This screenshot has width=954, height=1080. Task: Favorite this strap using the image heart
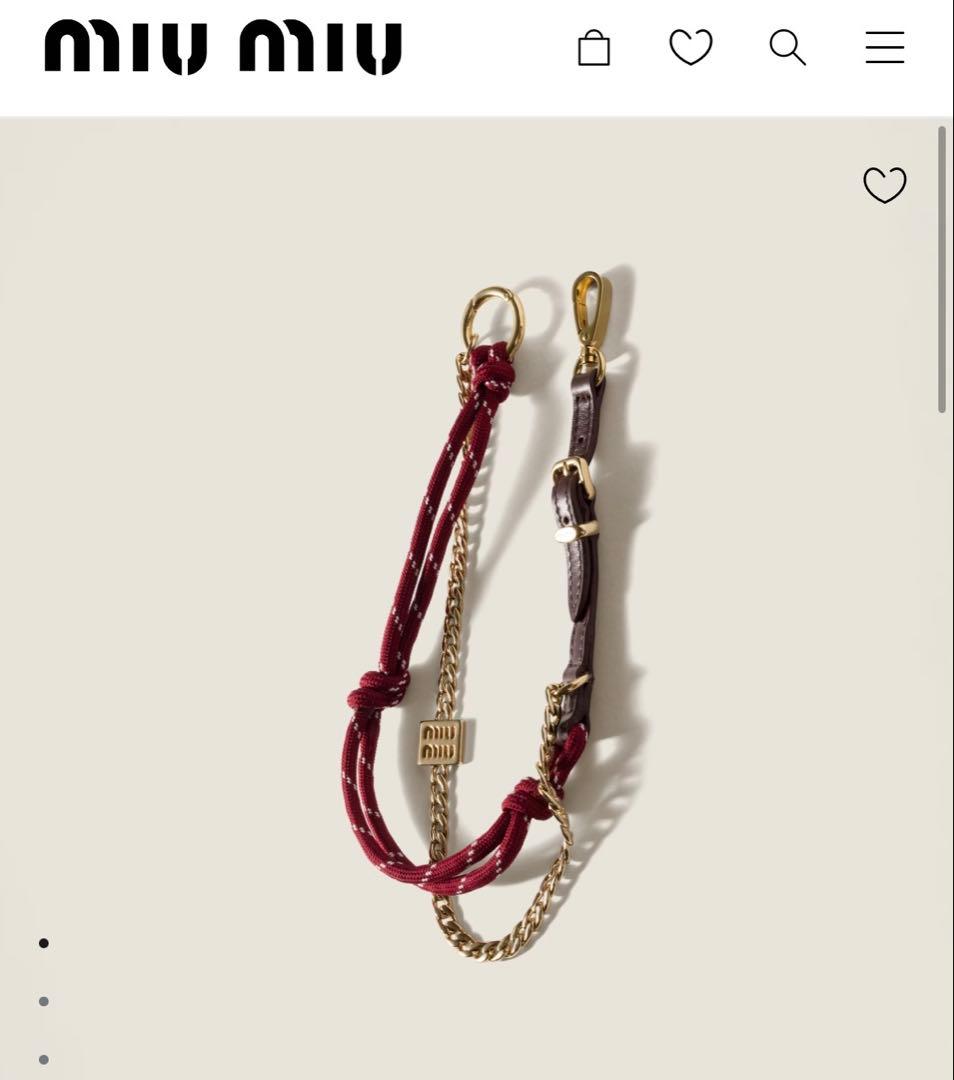(884, 185)
